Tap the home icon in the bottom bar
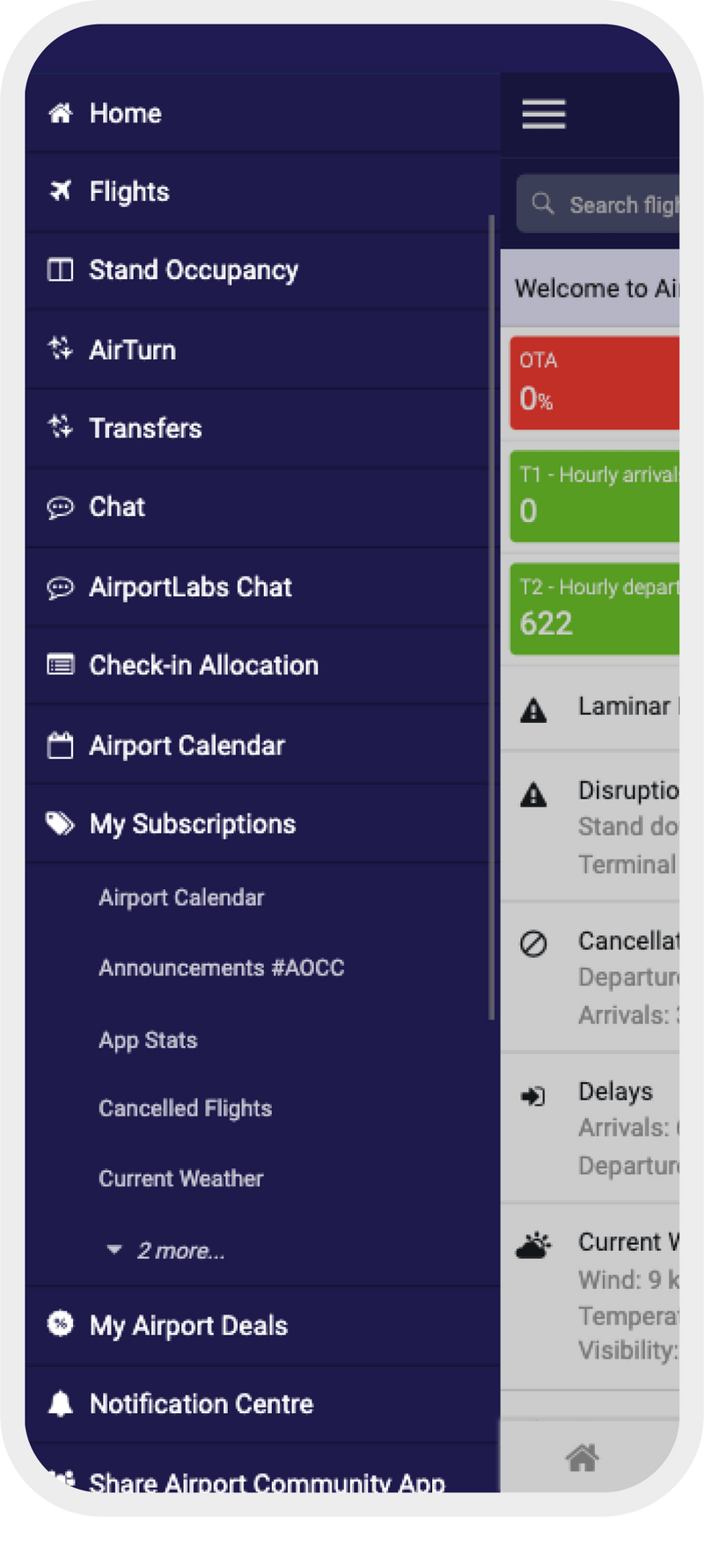The width and height of the screenshot is (704, 1568). click(583, 1458)
